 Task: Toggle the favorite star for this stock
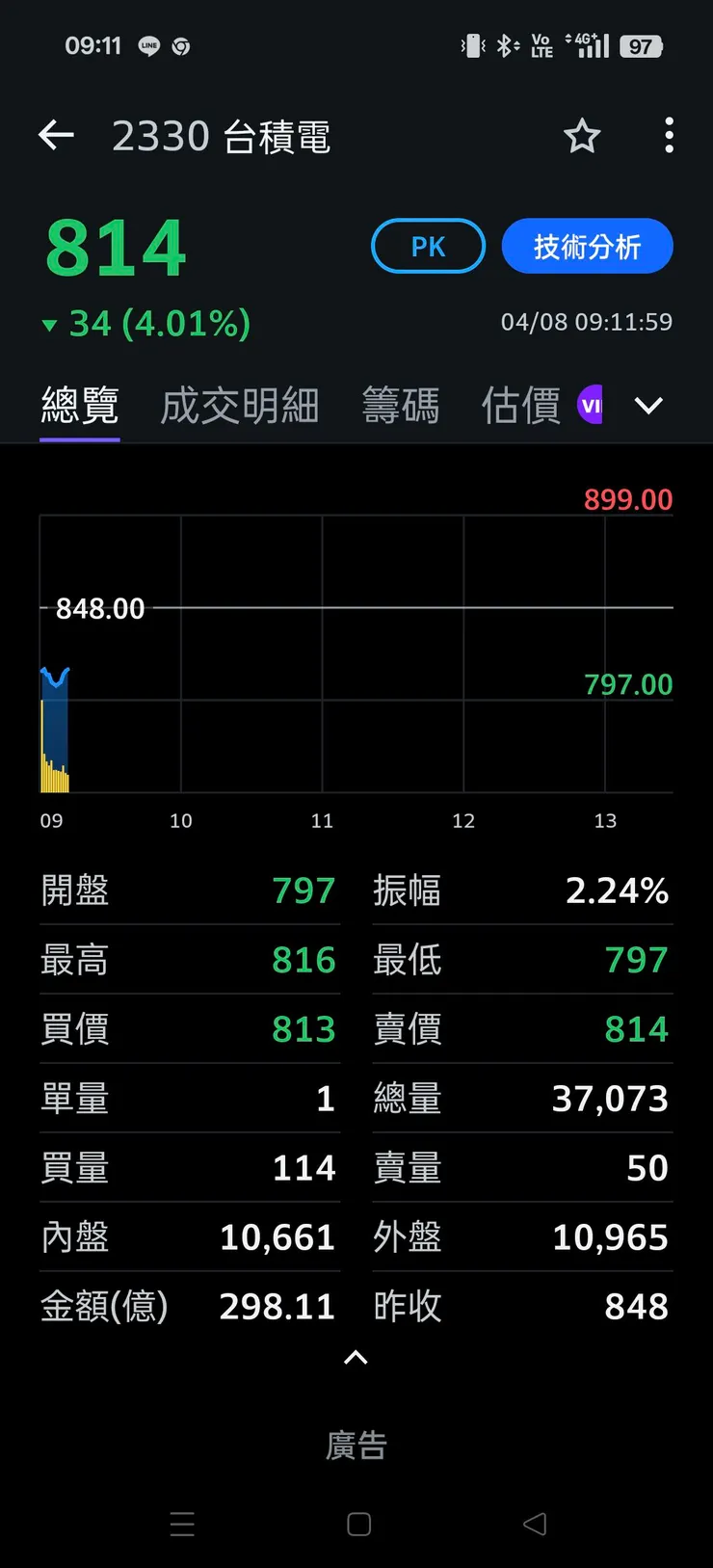(582, 137)
